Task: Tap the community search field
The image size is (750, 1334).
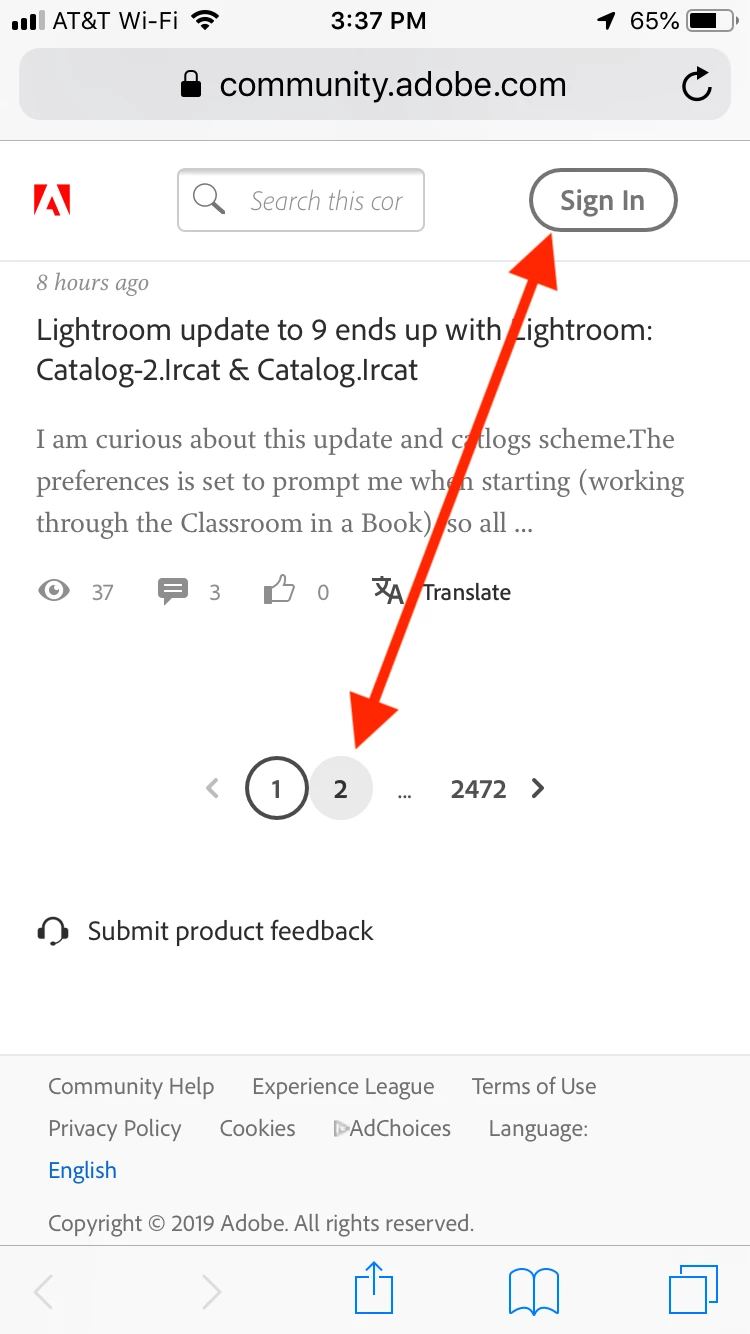Action: [x=301, y=200]
